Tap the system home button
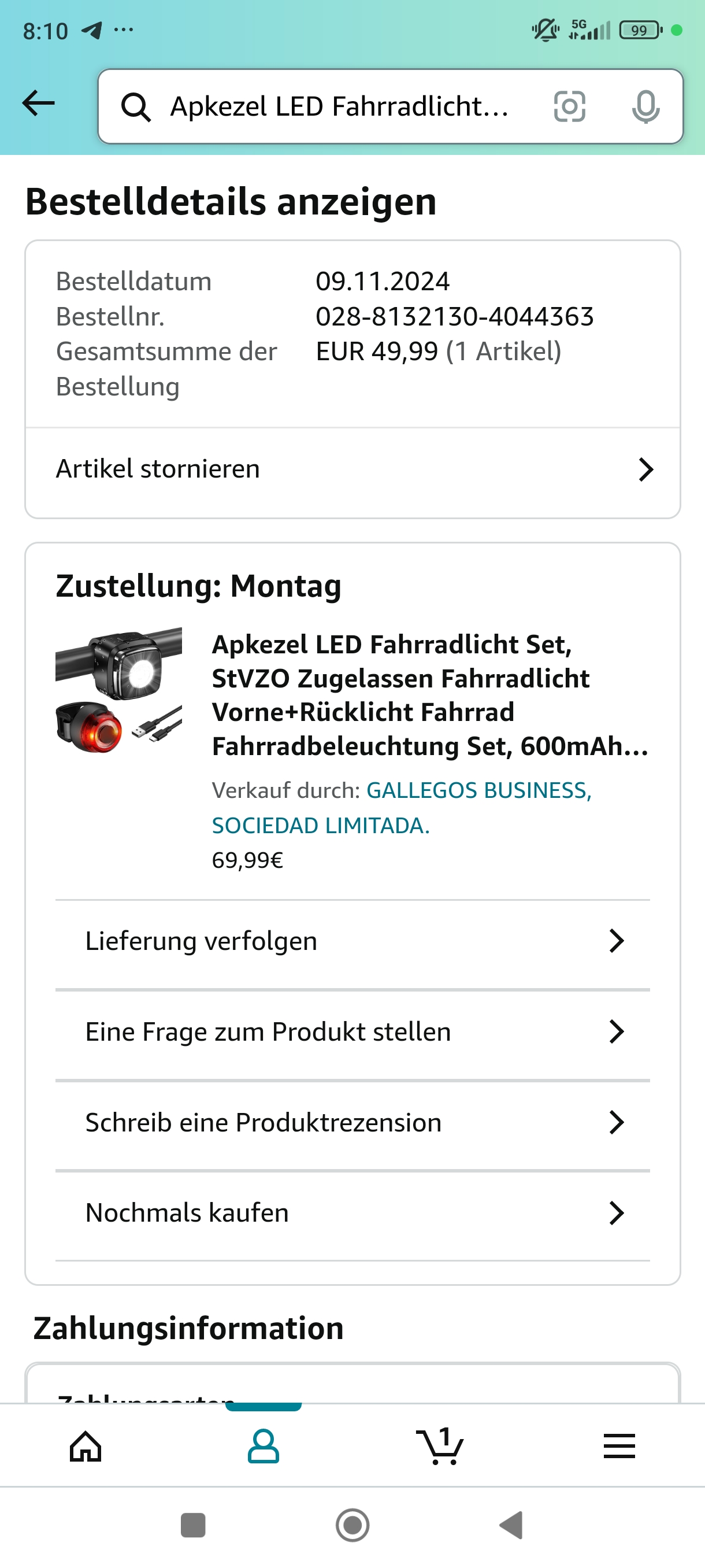705x1568 pixels. [x=353, y=1525]
